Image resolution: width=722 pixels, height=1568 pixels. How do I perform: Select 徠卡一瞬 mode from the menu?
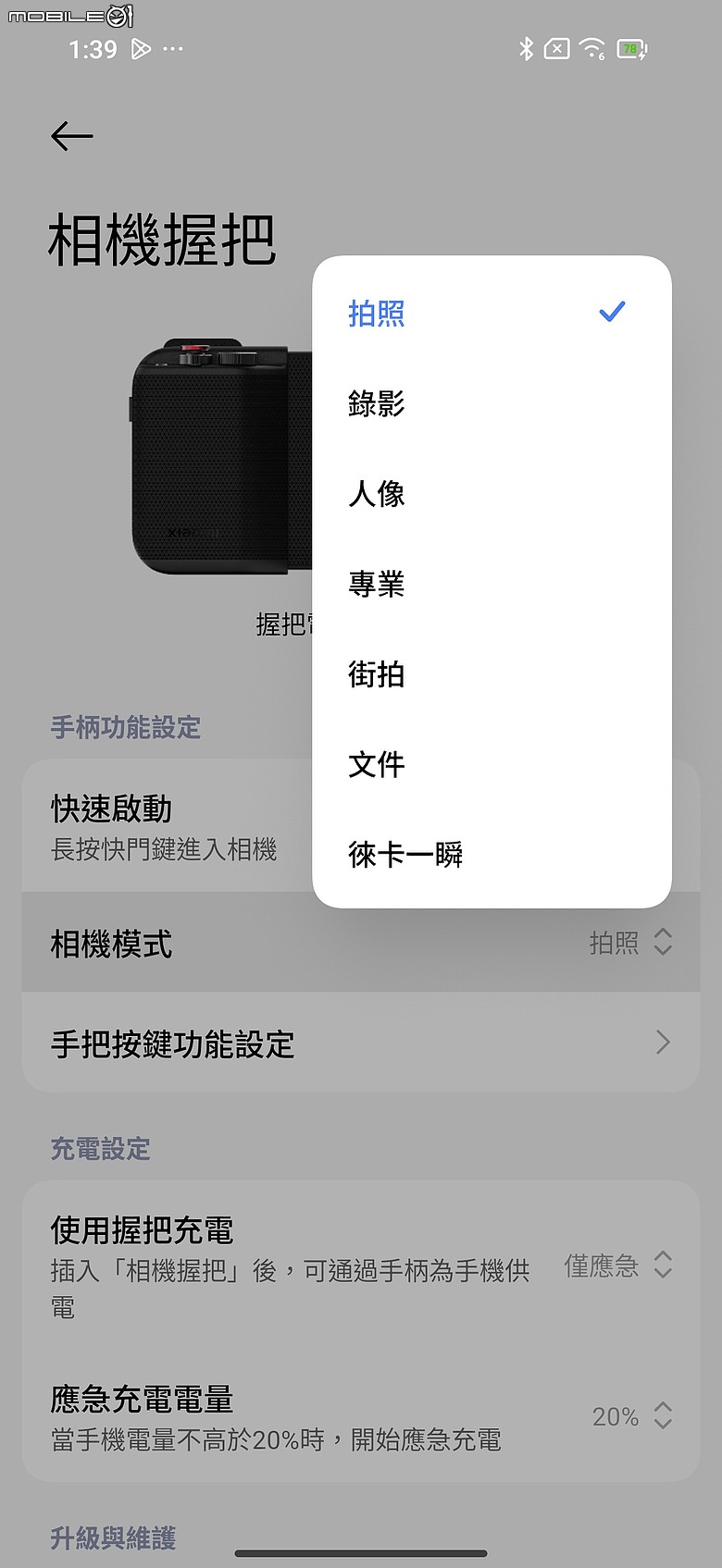click(x=405, y=855)
